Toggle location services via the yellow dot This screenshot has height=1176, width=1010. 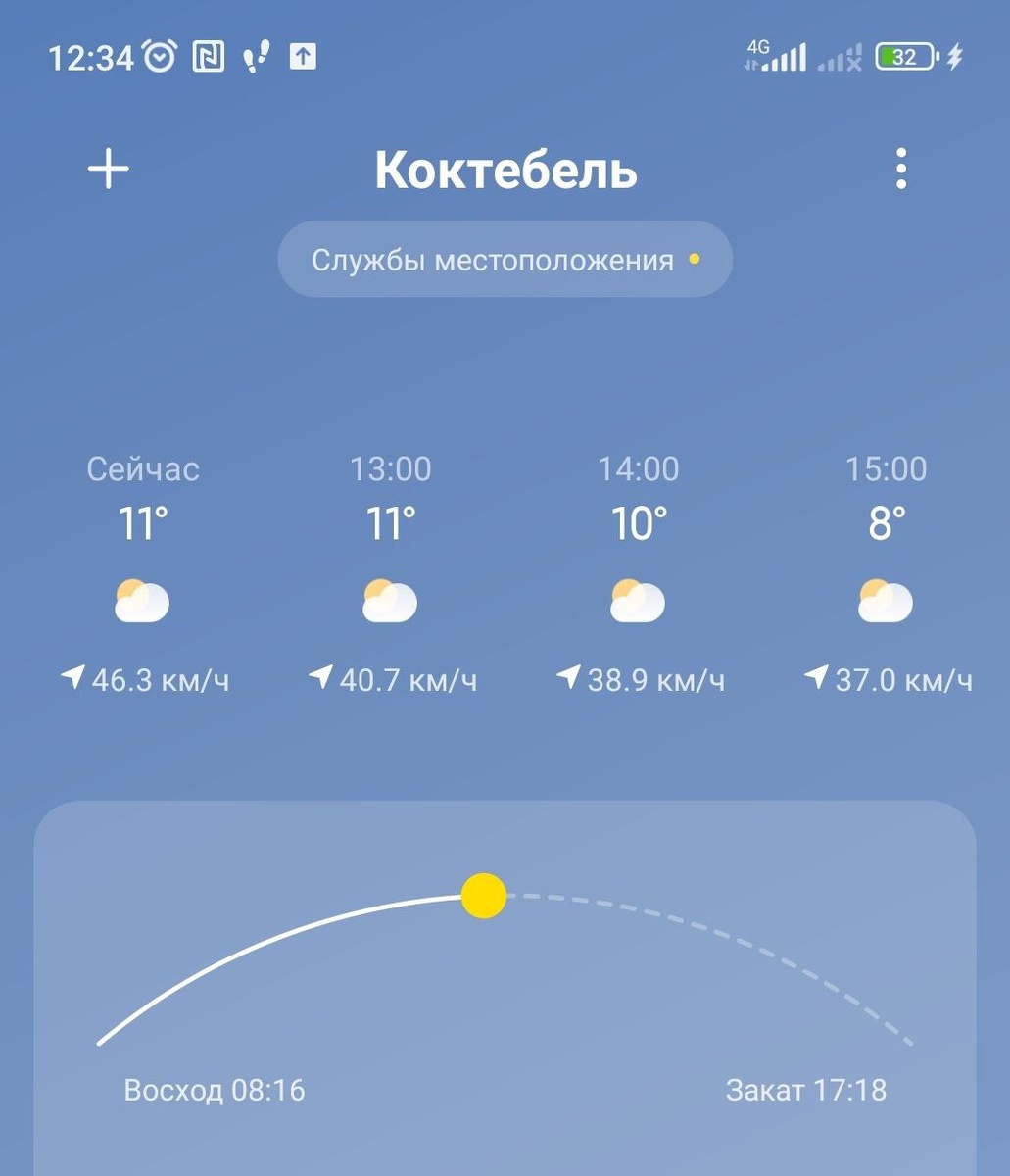pos(696,260)
